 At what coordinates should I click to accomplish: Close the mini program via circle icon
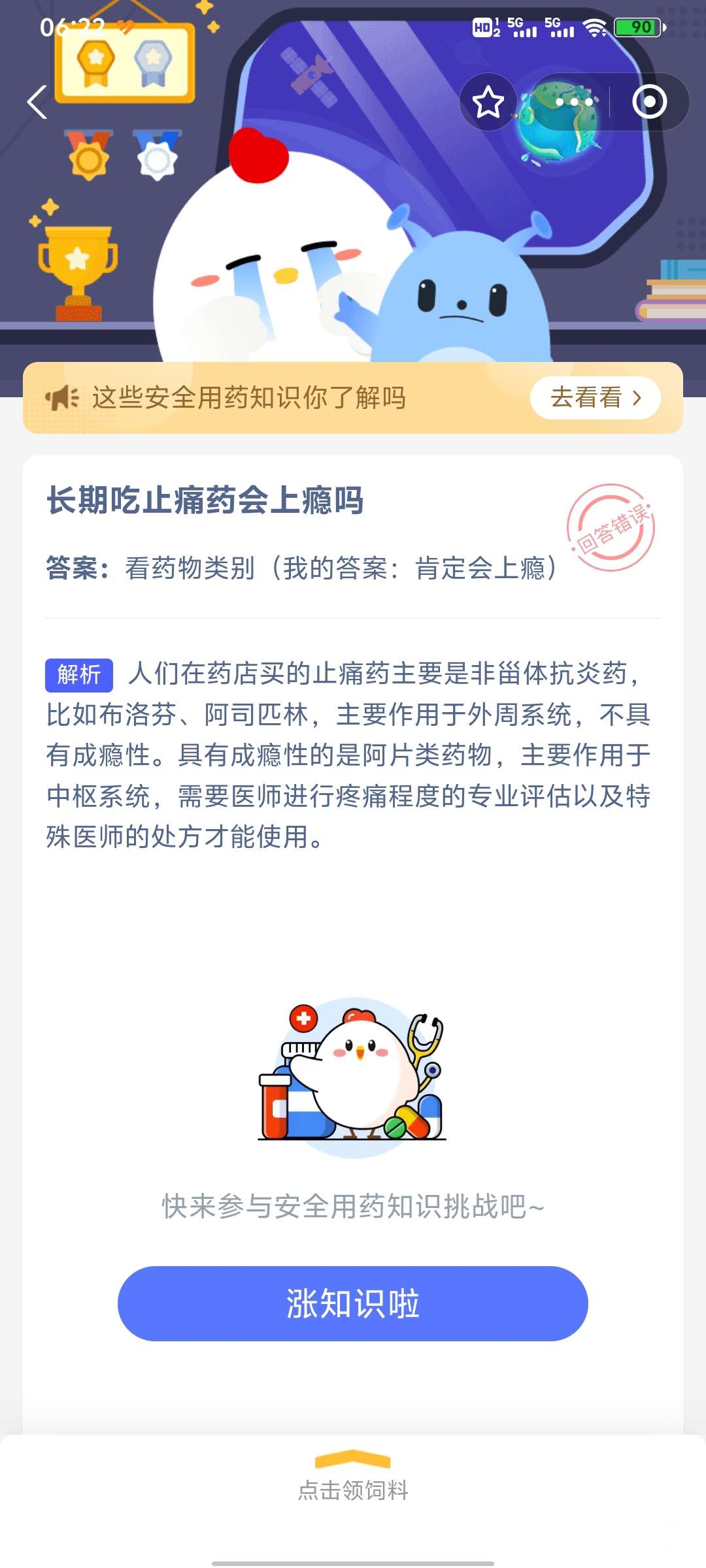[x=649, y=103]
